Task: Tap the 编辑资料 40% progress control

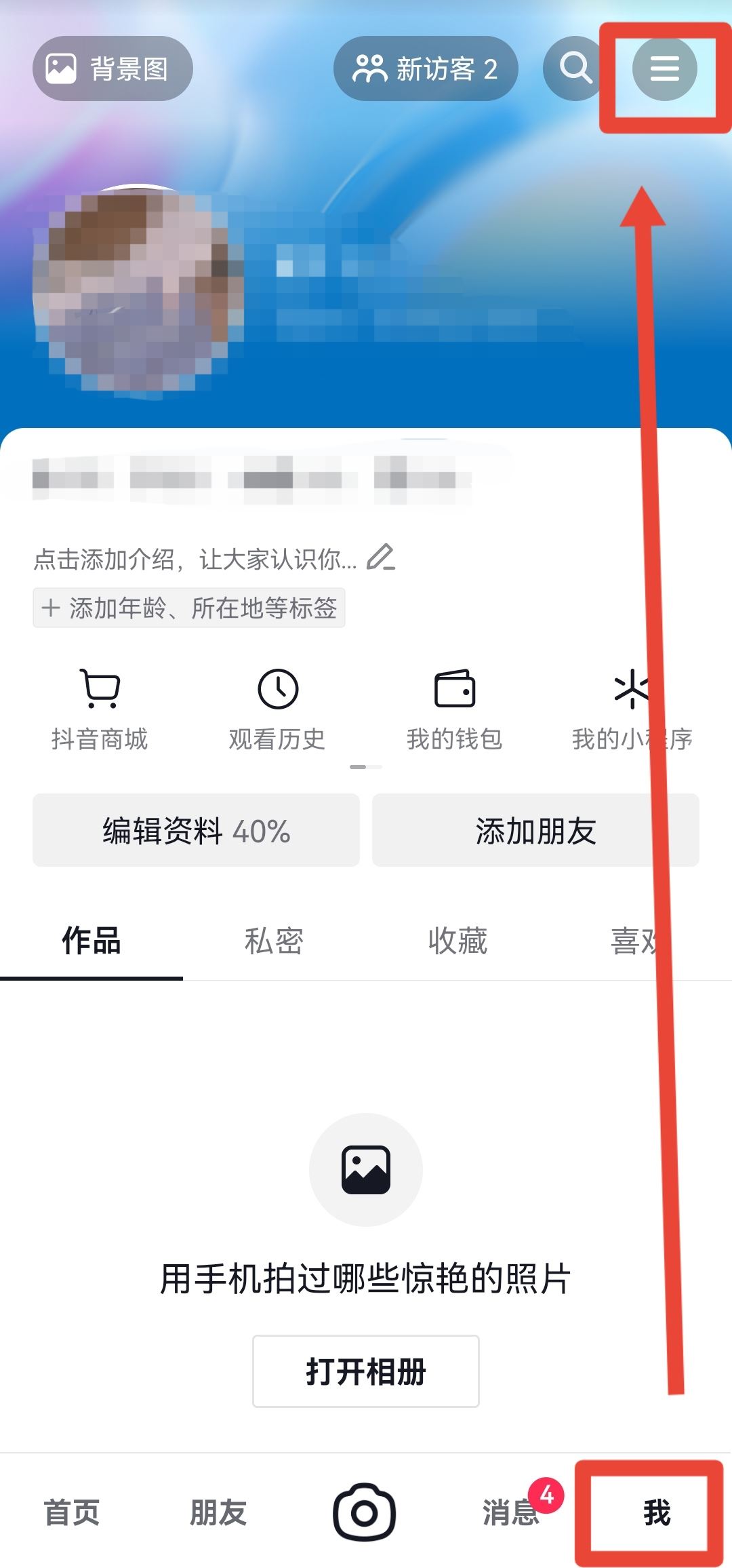Action: tap(195, 829)
